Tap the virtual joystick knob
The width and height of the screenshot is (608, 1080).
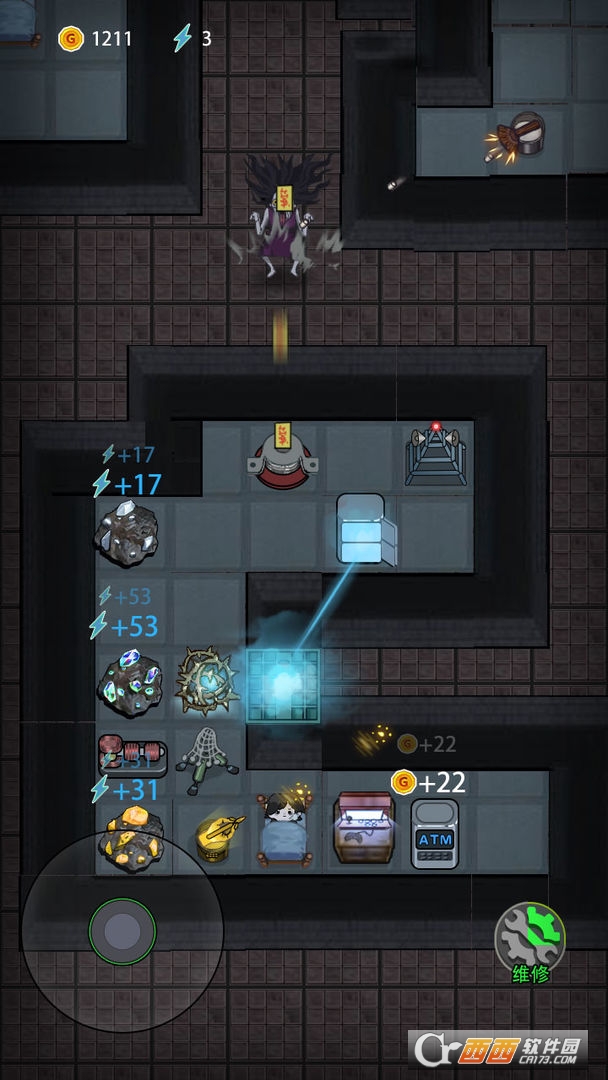[x=122, y=930]
